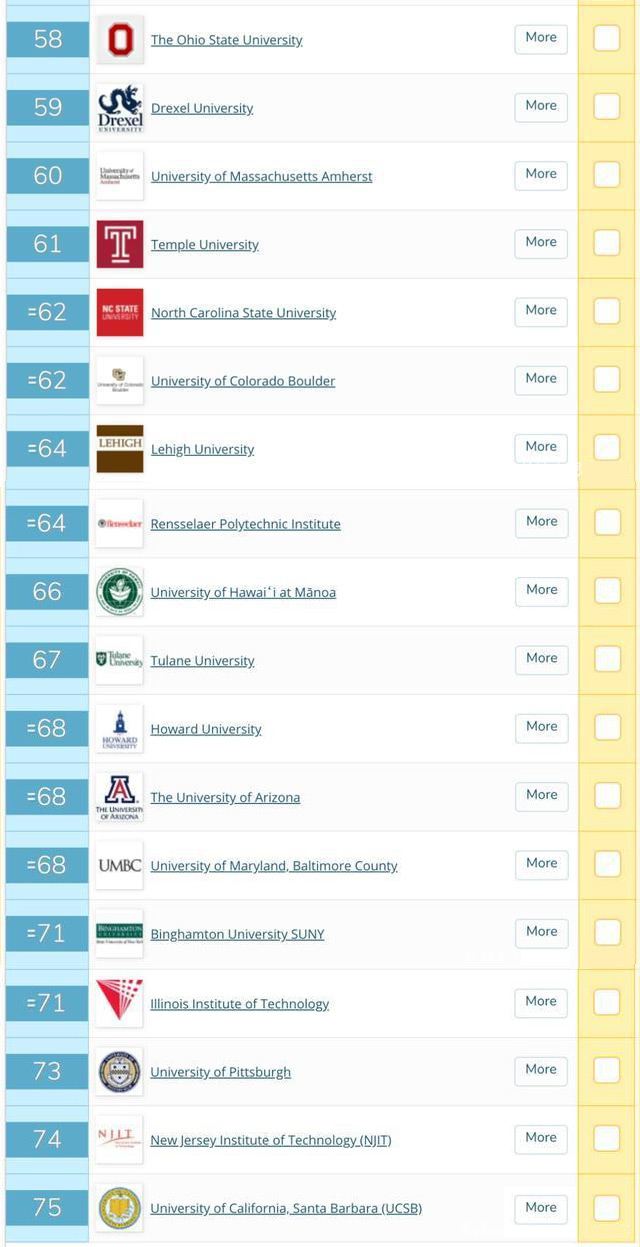Tap More for The Ohio State University

(x=541, y=38)
